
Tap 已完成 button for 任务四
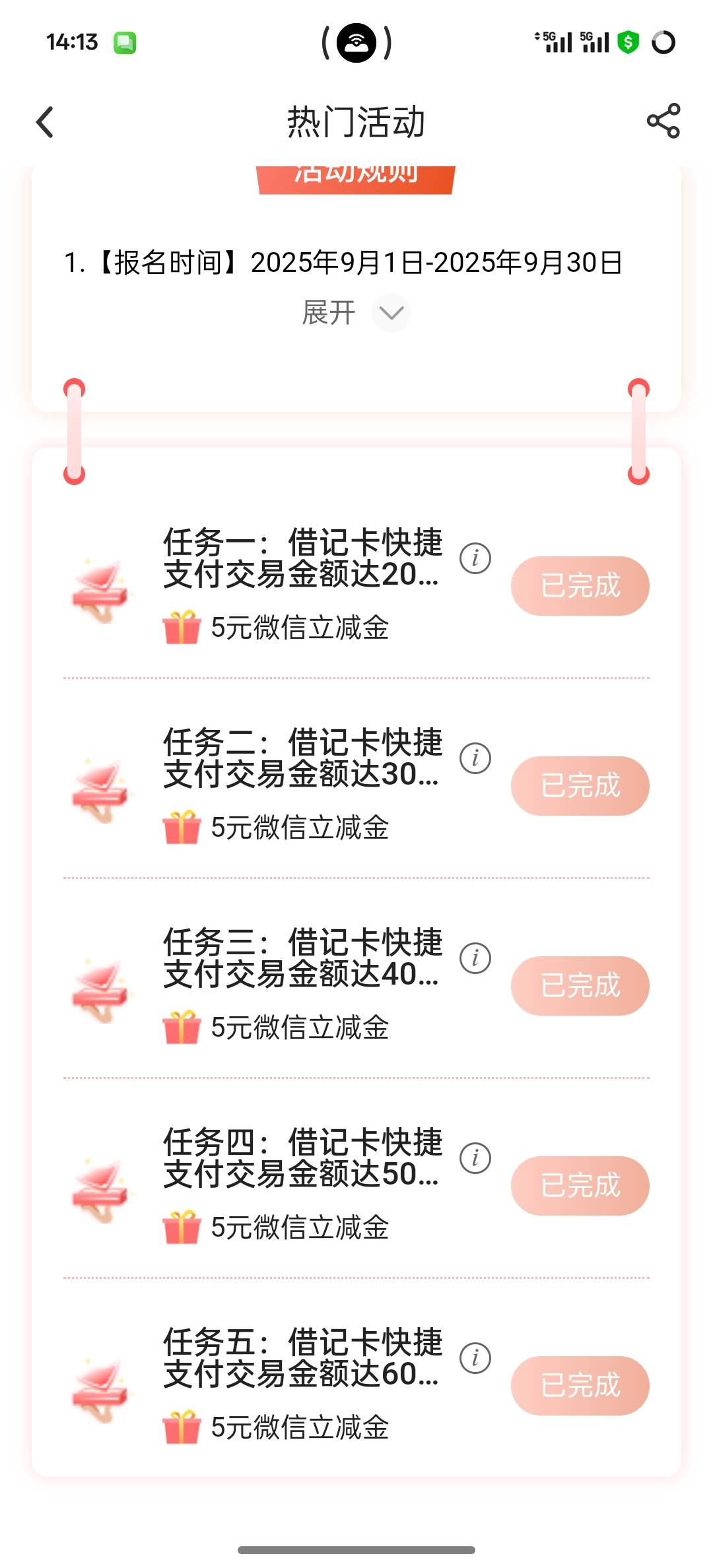point(580,1186)
